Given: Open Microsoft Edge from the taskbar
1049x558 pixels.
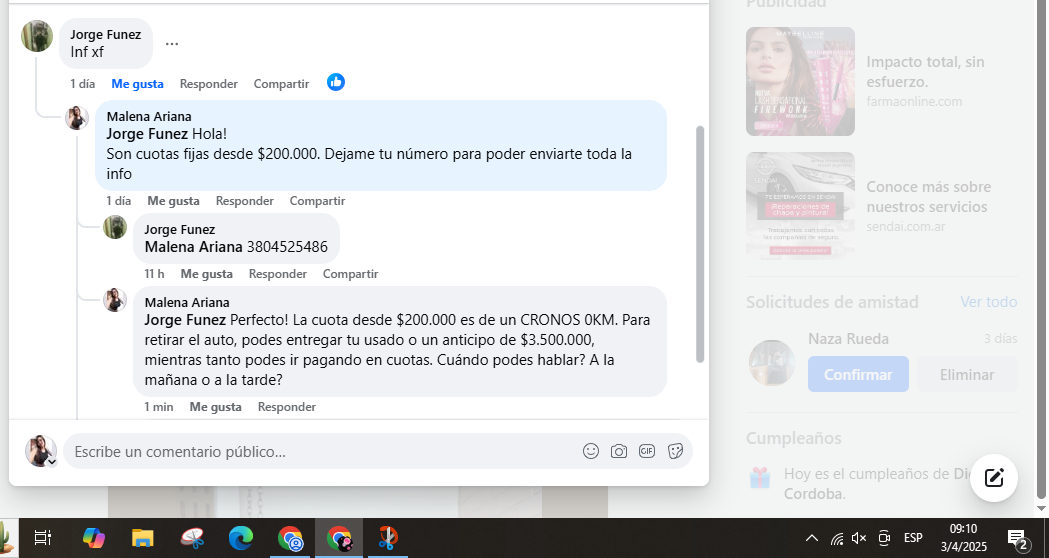Looking at the screenshot, I should pyautogui.click(x=241, y=538).
